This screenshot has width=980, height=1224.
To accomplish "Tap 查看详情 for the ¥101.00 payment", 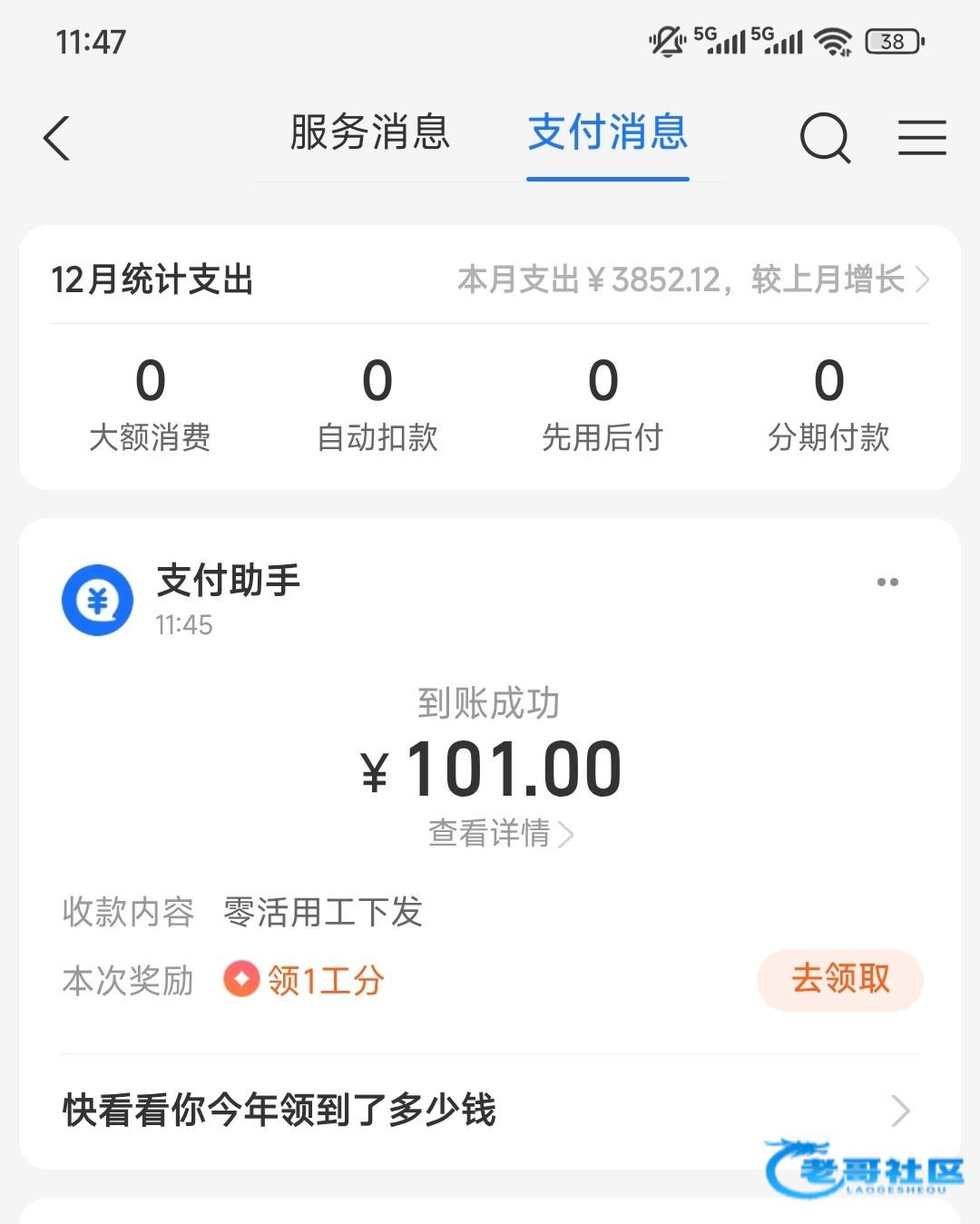I will pyautogui.click(x=500, y=833).
